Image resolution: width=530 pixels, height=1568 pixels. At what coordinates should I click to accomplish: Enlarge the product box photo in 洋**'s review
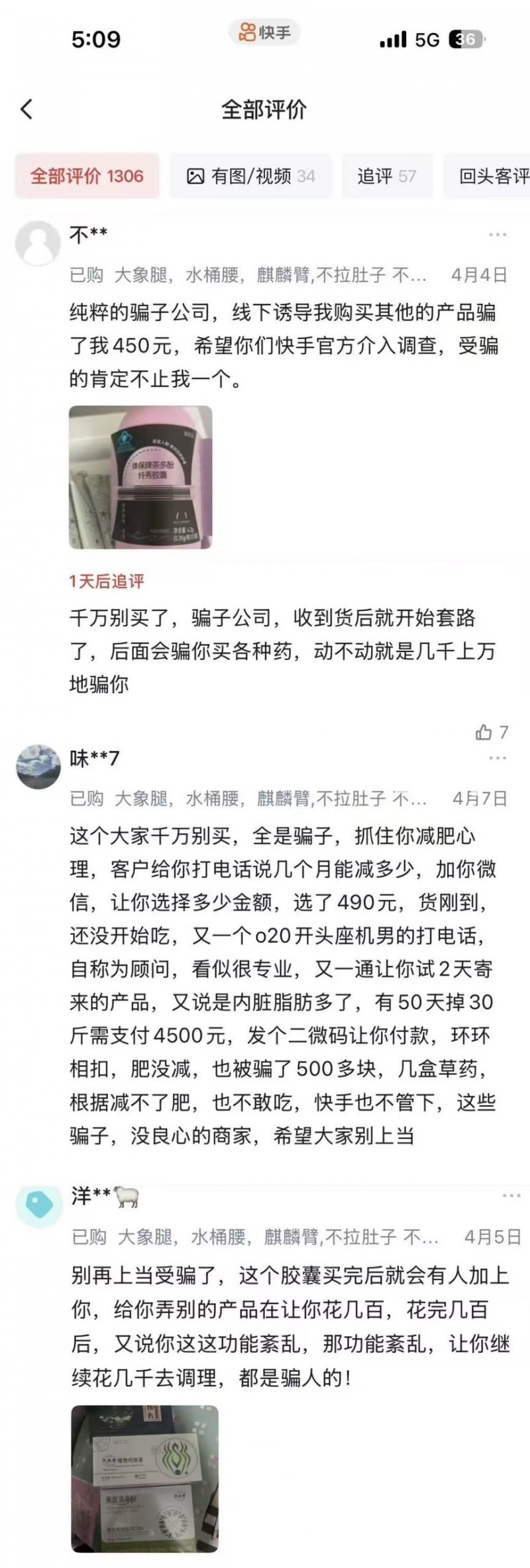click(x=144, y=1478)
